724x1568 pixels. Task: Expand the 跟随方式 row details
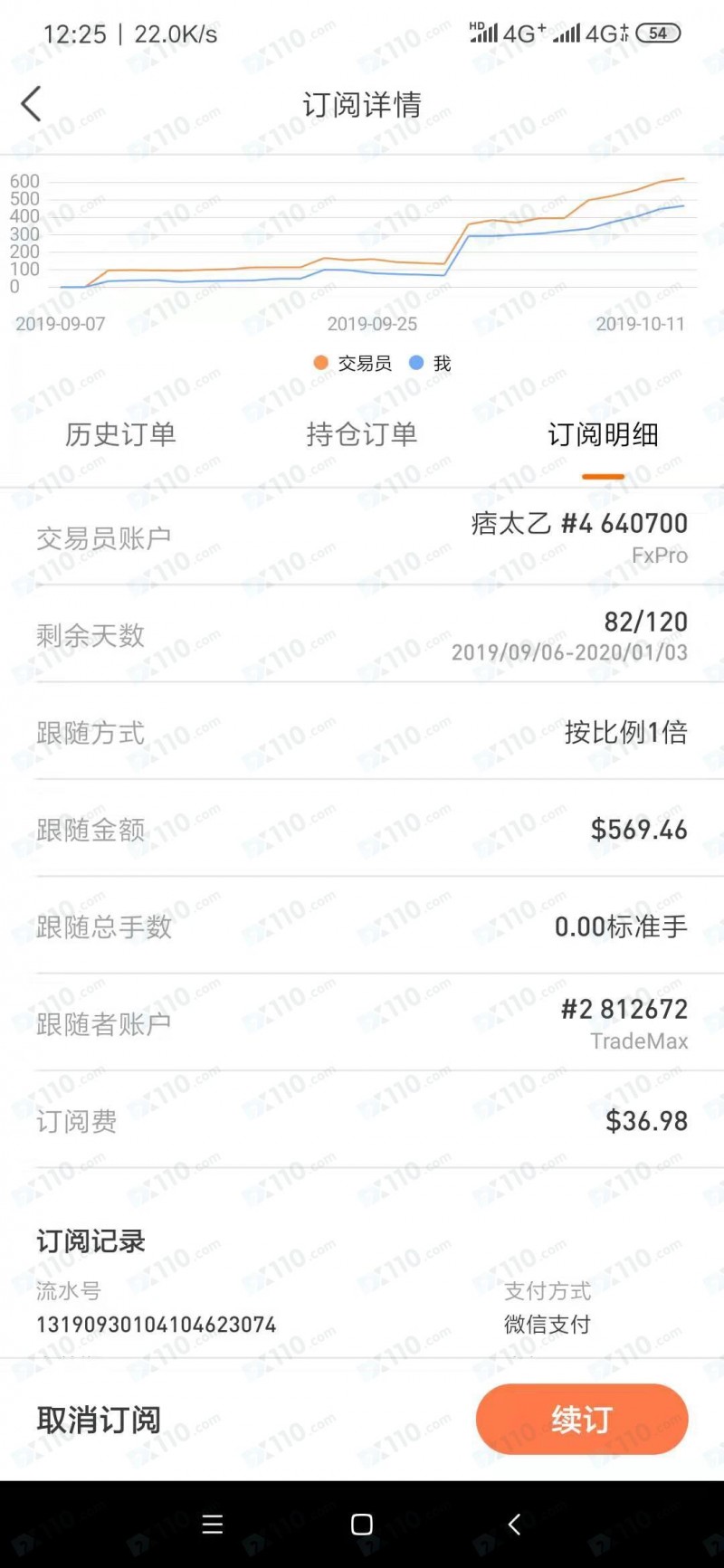click(362, 733)
